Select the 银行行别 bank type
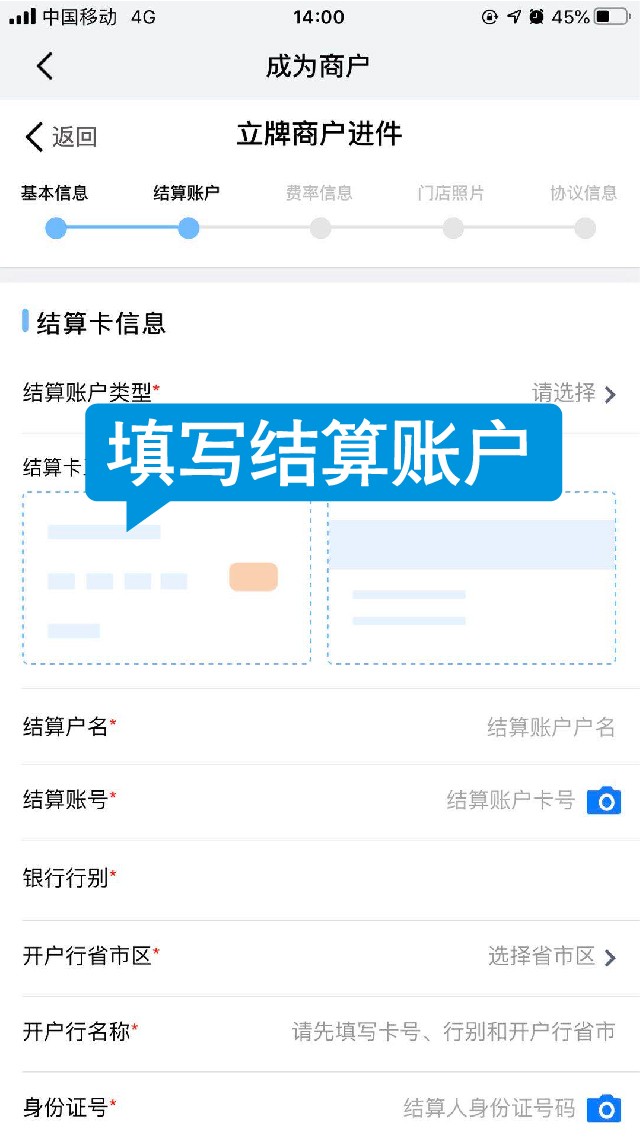This screenshot has height=1141, width=641. click(400, 878)
